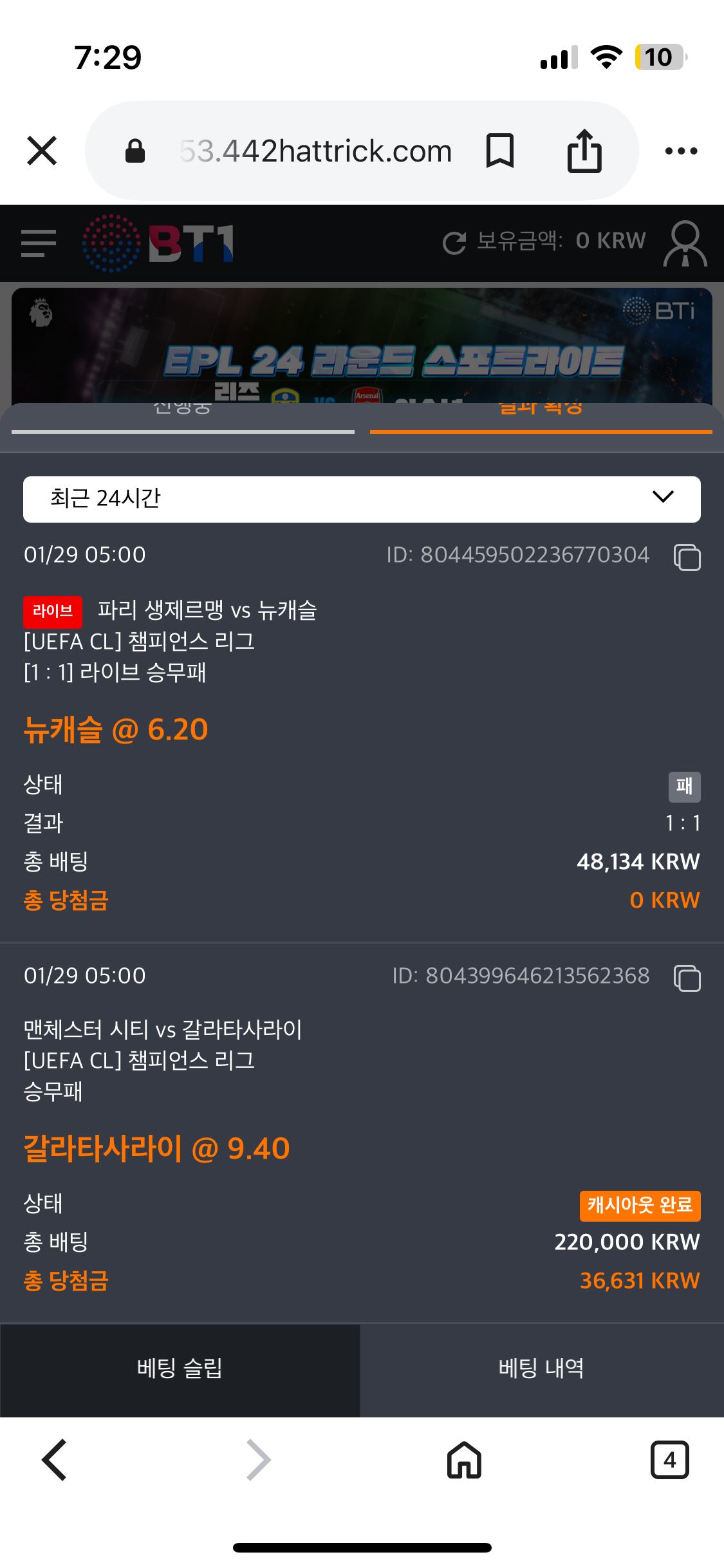Expand the 최근 24시간 period dropdown
The image size is (724, 1568).
tap(362, 499)
